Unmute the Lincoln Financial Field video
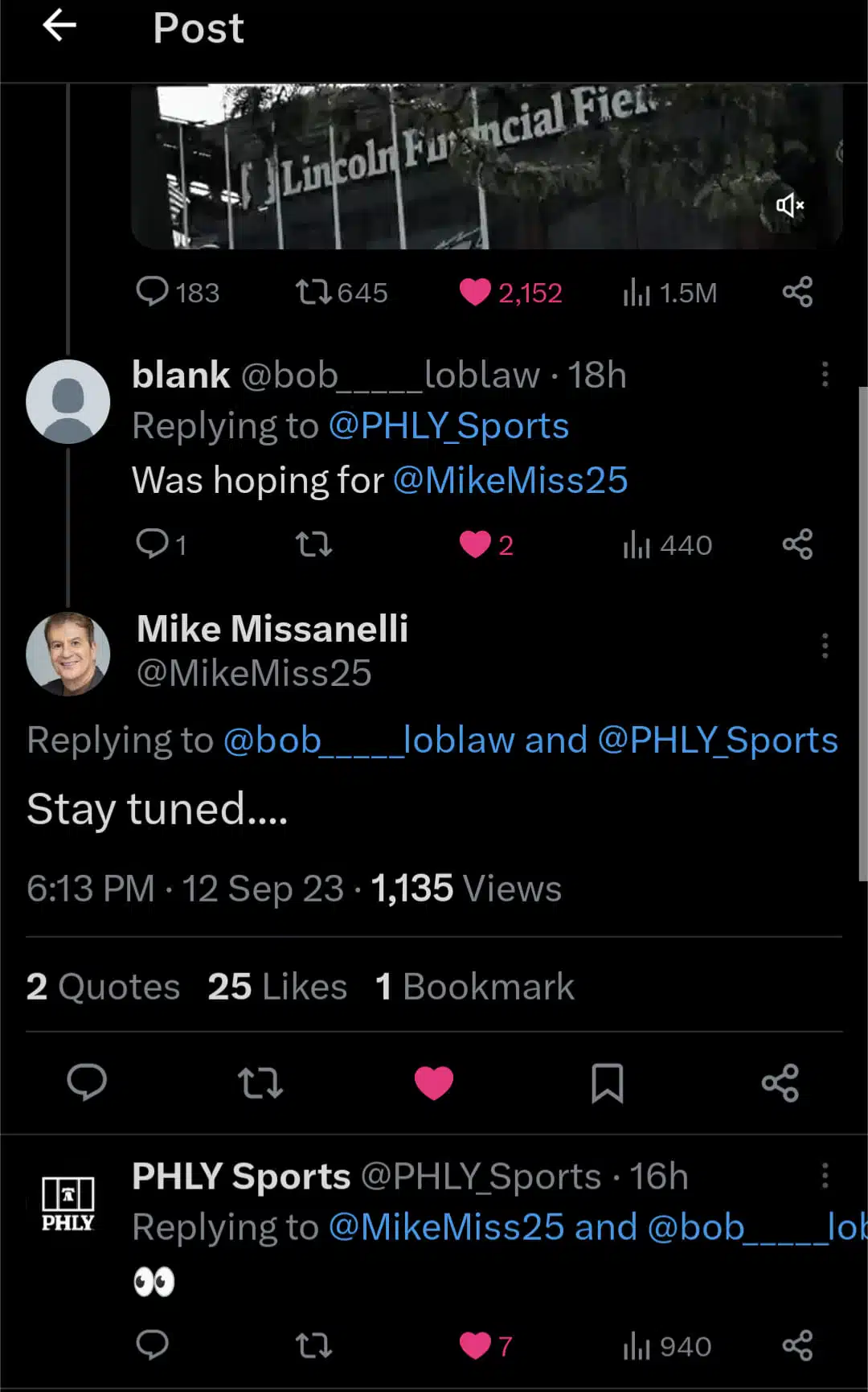The width and height of the screenshot is (868, 1392). (x=789, y=205)
